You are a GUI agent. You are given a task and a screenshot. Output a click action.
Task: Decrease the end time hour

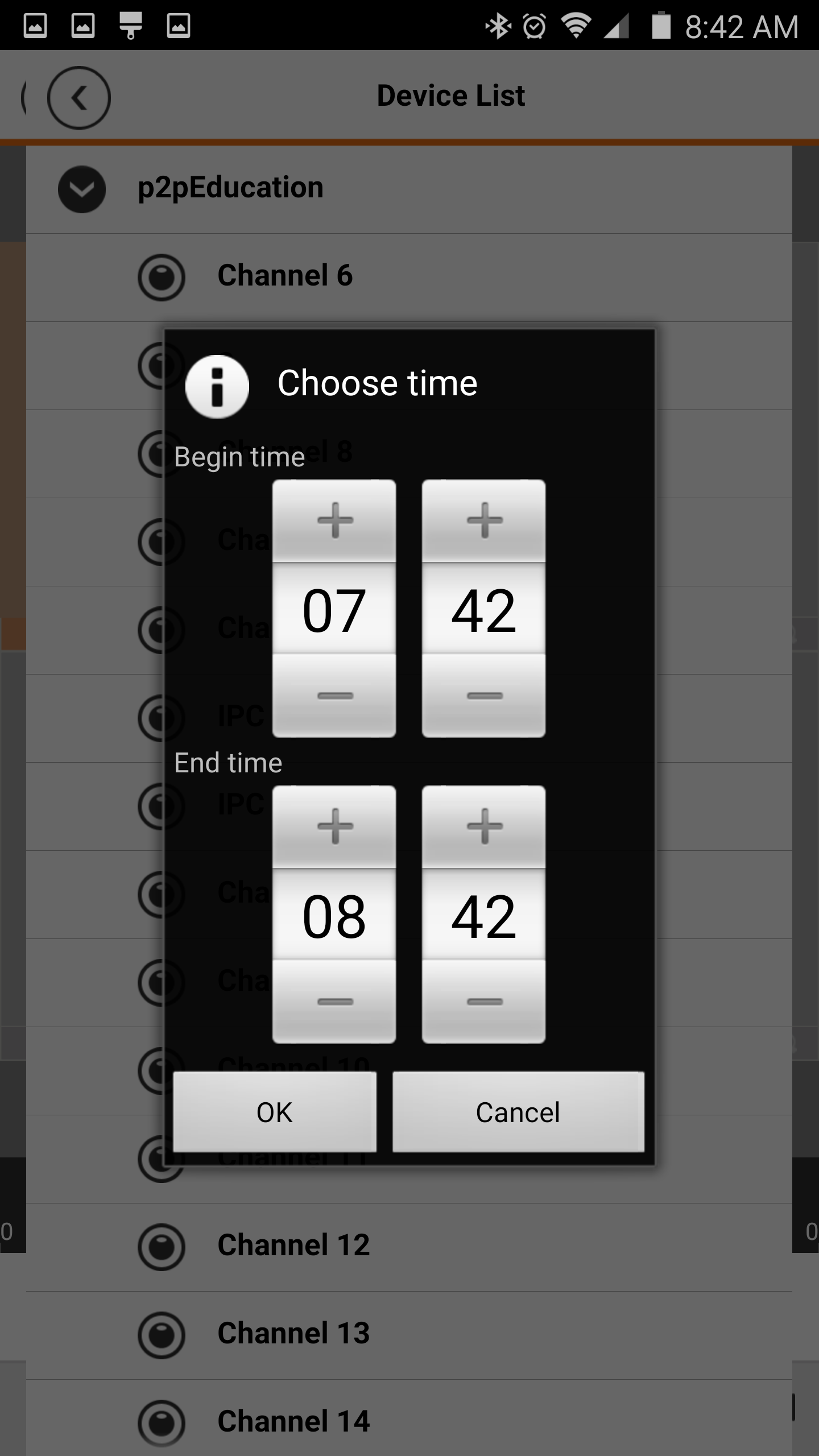coord(334,1002)
